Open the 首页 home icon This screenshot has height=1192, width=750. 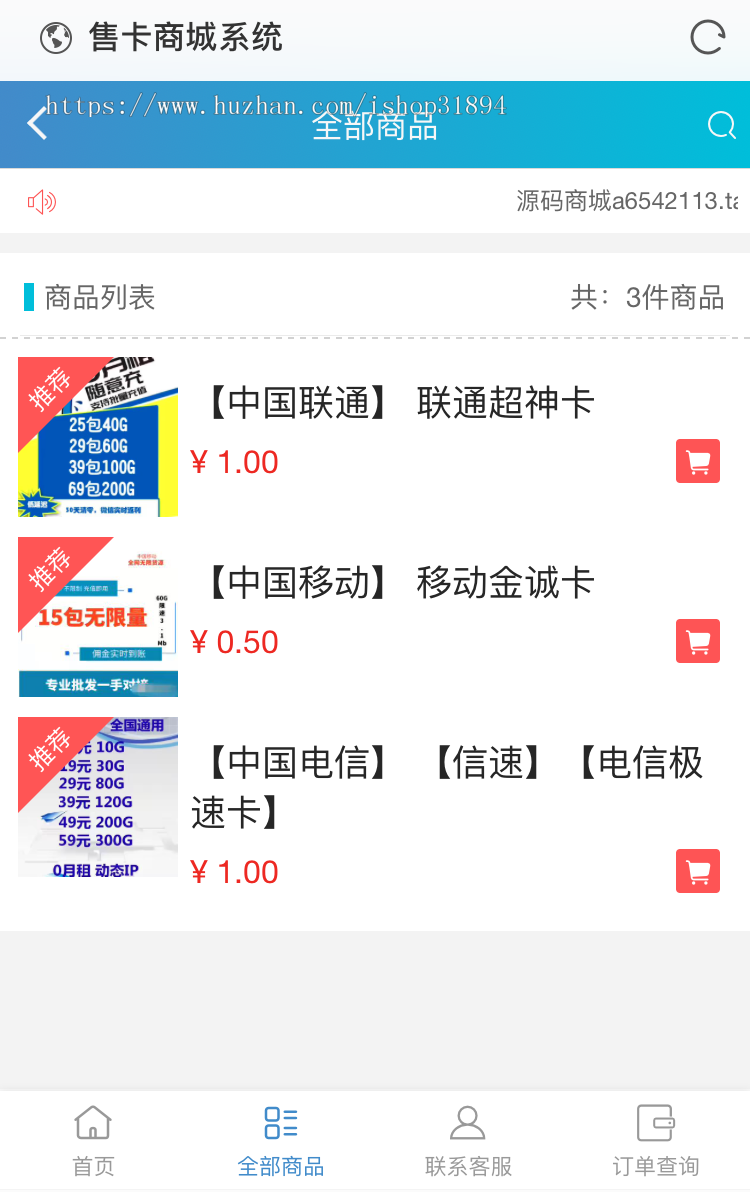click(93, 1123)
